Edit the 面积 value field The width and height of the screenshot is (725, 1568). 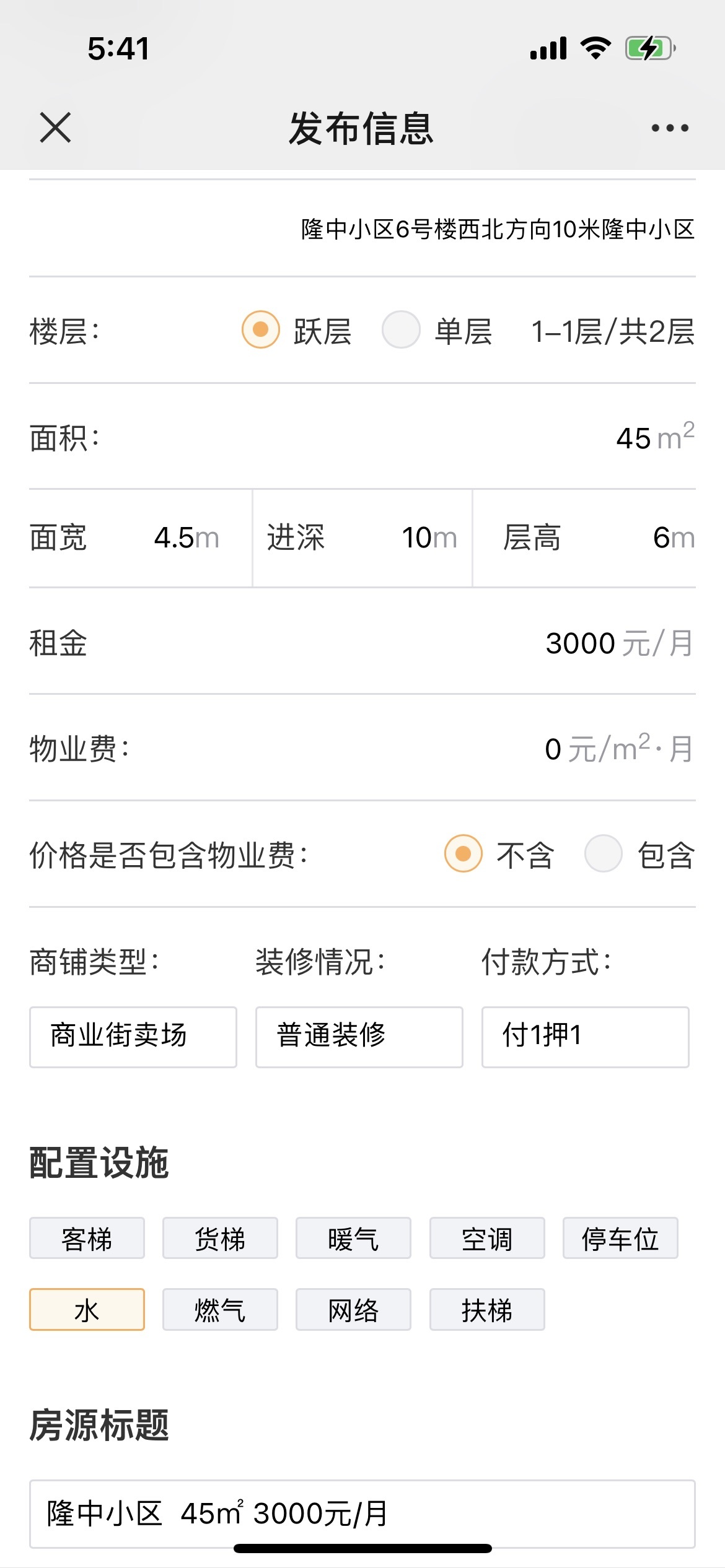[633, 438]
